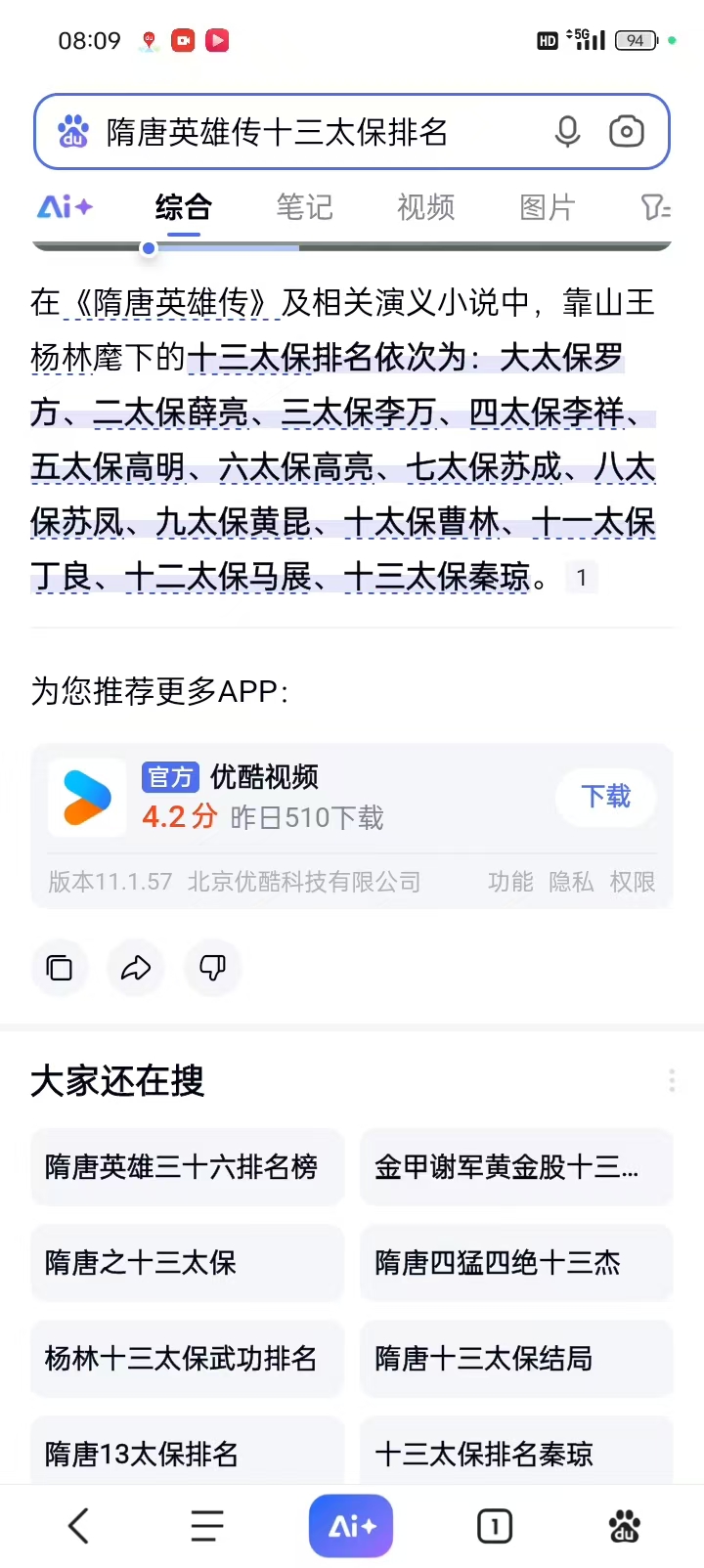Open the search filter icon
The width and height of the screenshot is (704, 1568).
point(654,207)
